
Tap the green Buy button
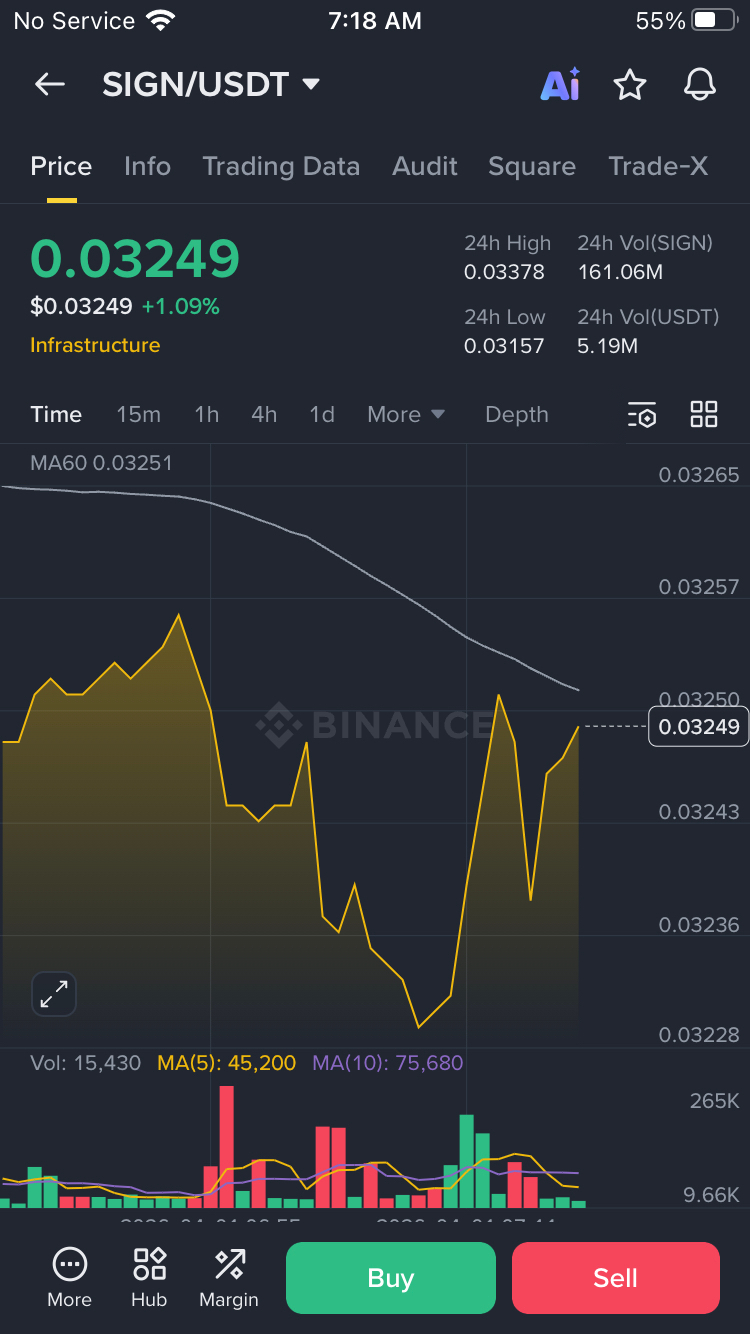pos(390,1278)
